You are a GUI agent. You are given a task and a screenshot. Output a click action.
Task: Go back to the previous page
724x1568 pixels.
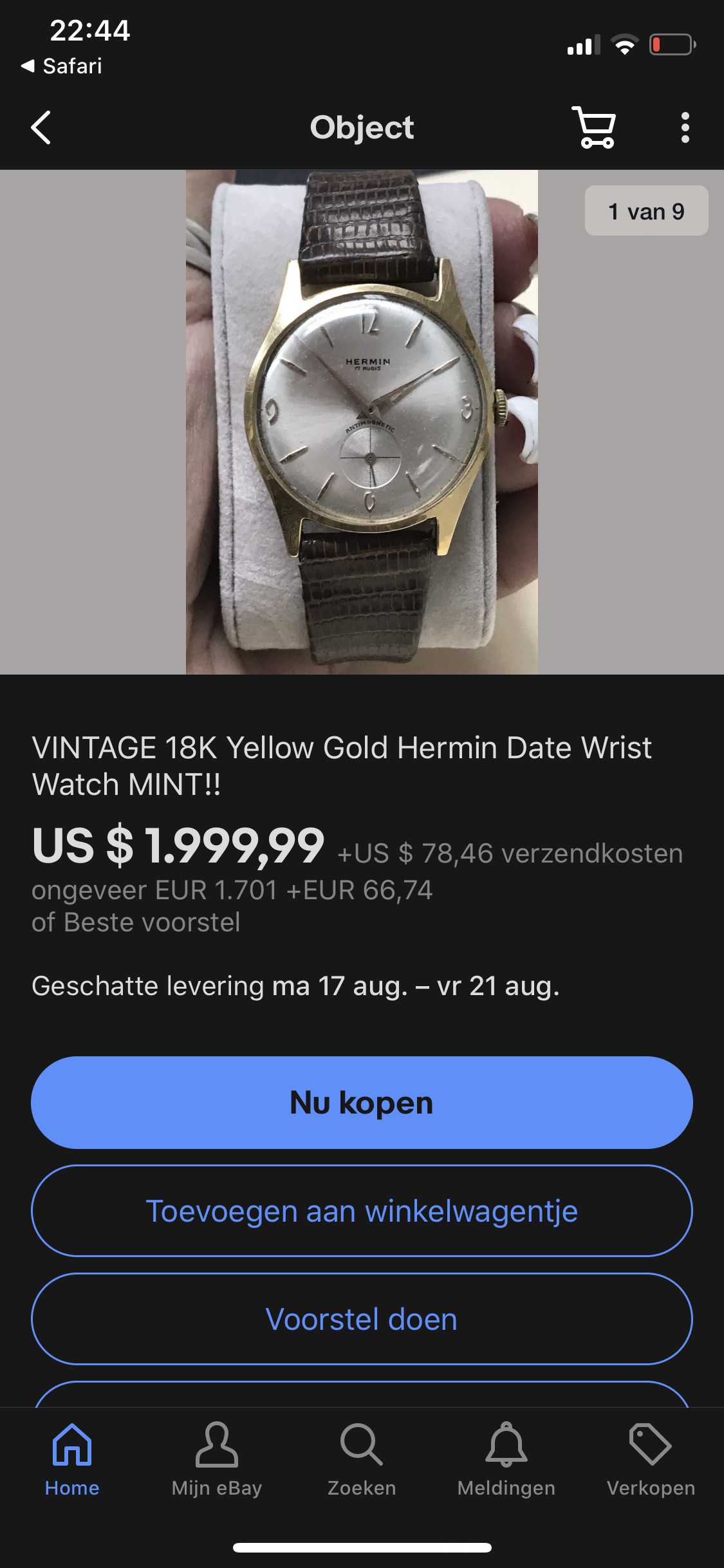(x=41, y=127)
